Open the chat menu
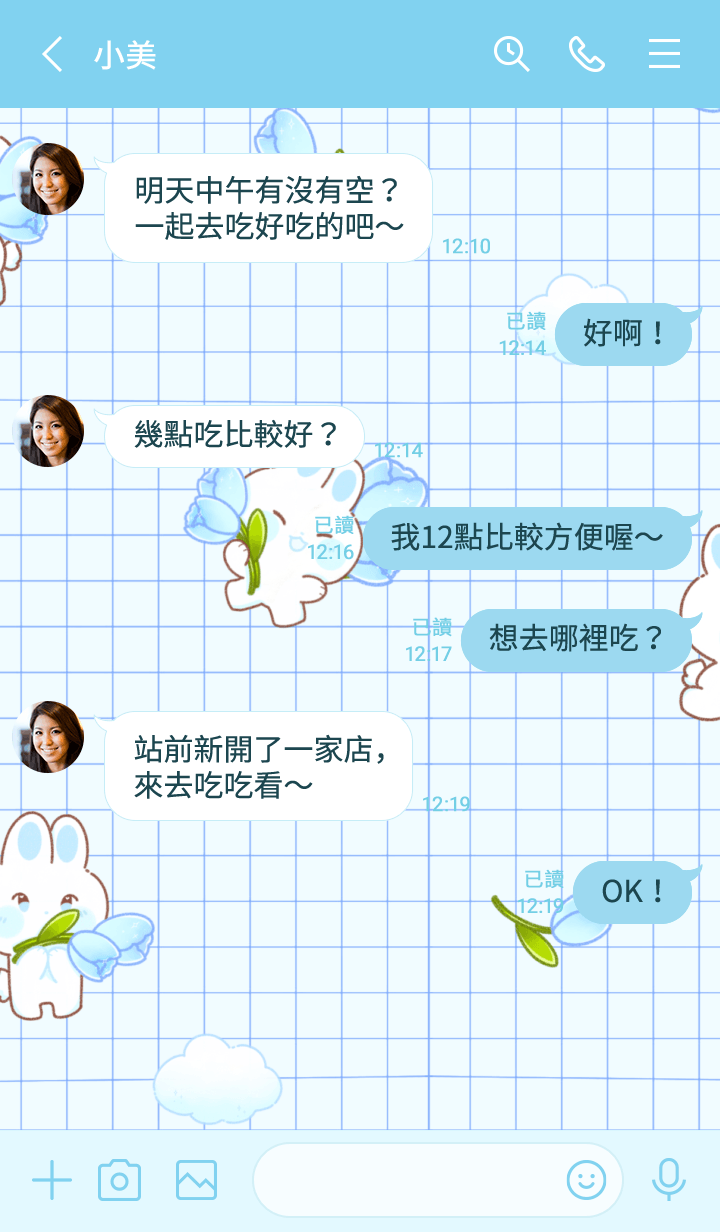The height and width of the screenshot is (1232, 720). point(664,54)
